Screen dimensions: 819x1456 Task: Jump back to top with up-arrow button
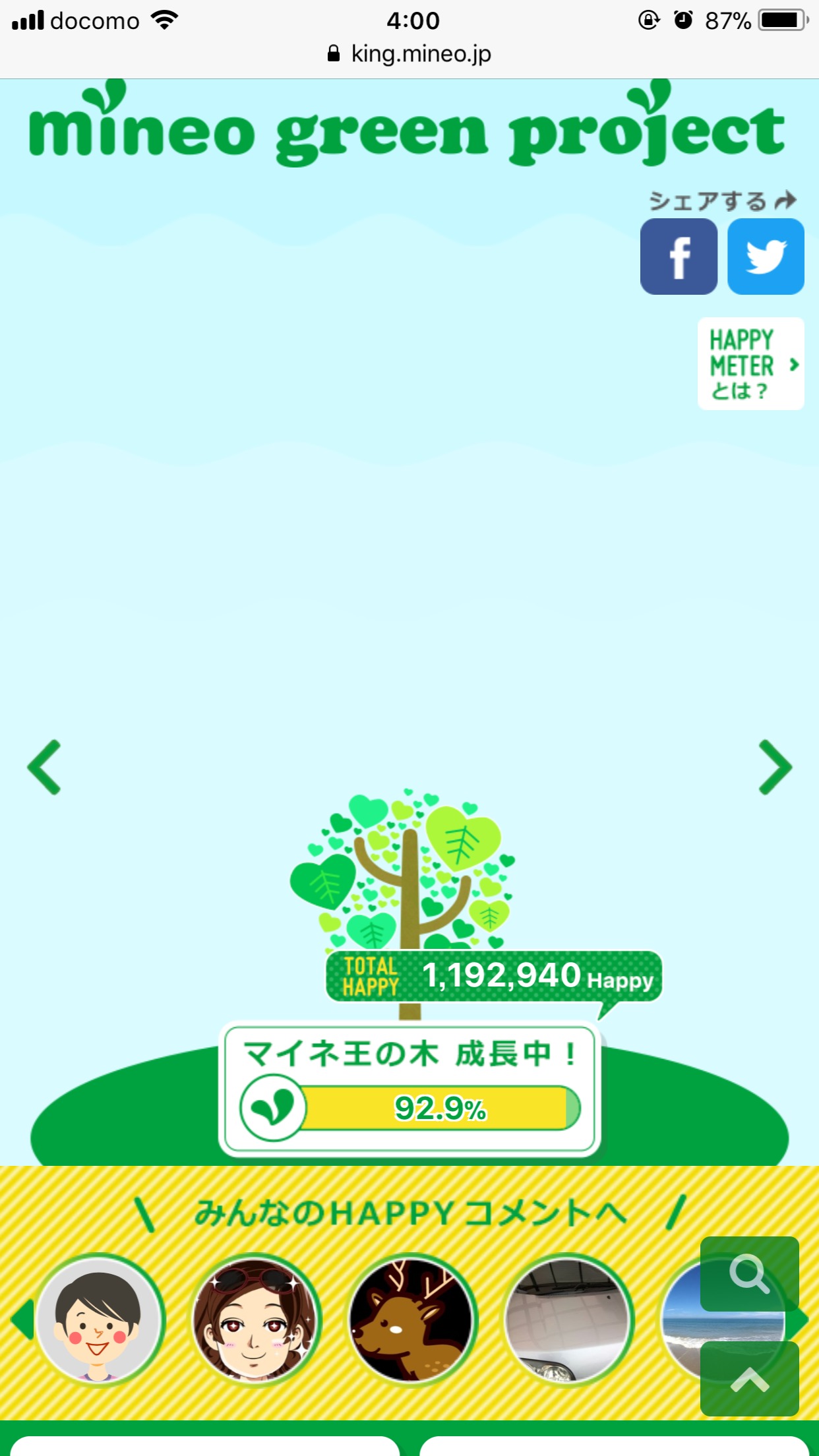[749, 1379]
